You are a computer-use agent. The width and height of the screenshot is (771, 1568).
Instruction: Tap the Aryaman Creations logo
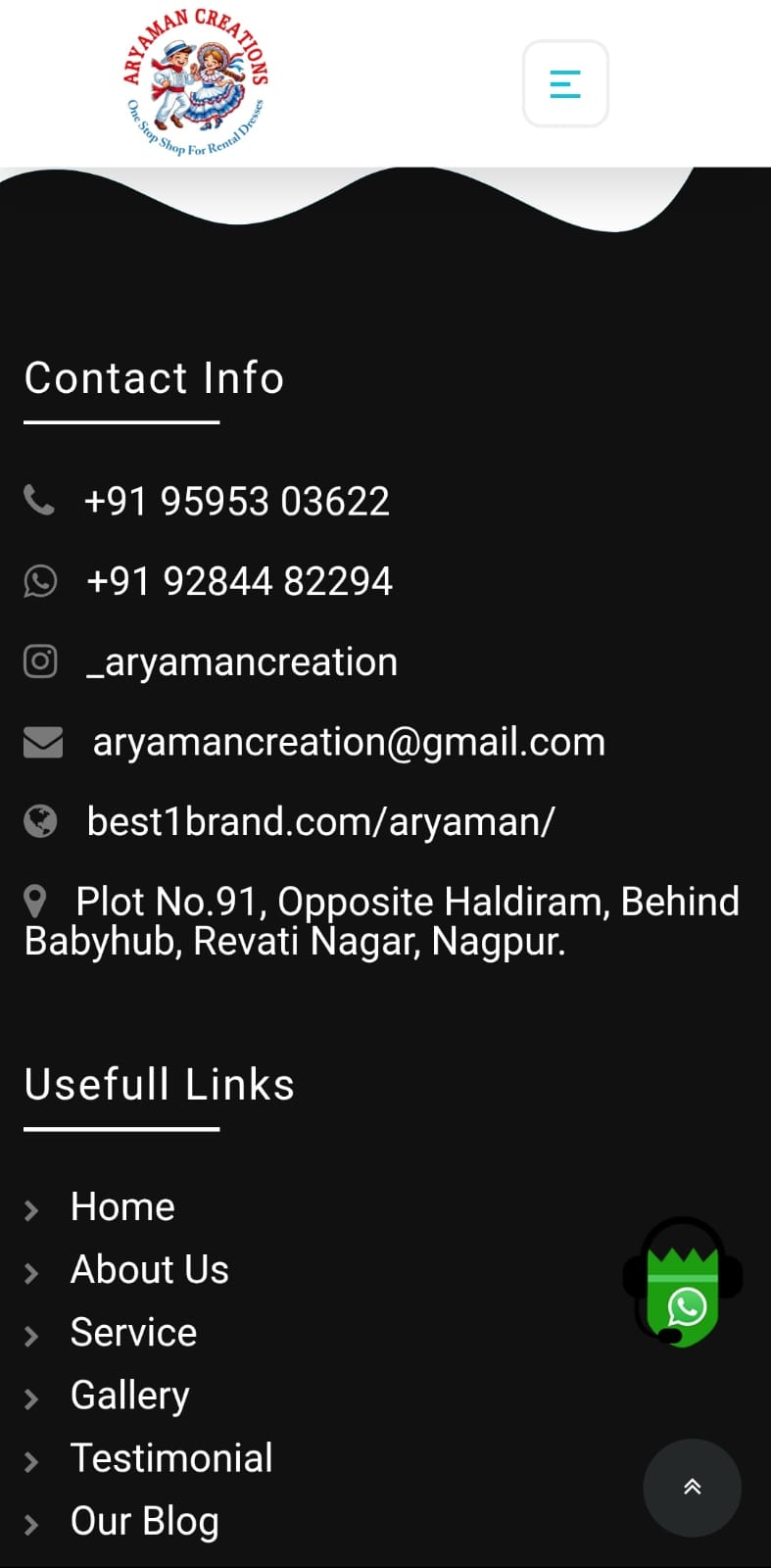[x=195, y=82]
